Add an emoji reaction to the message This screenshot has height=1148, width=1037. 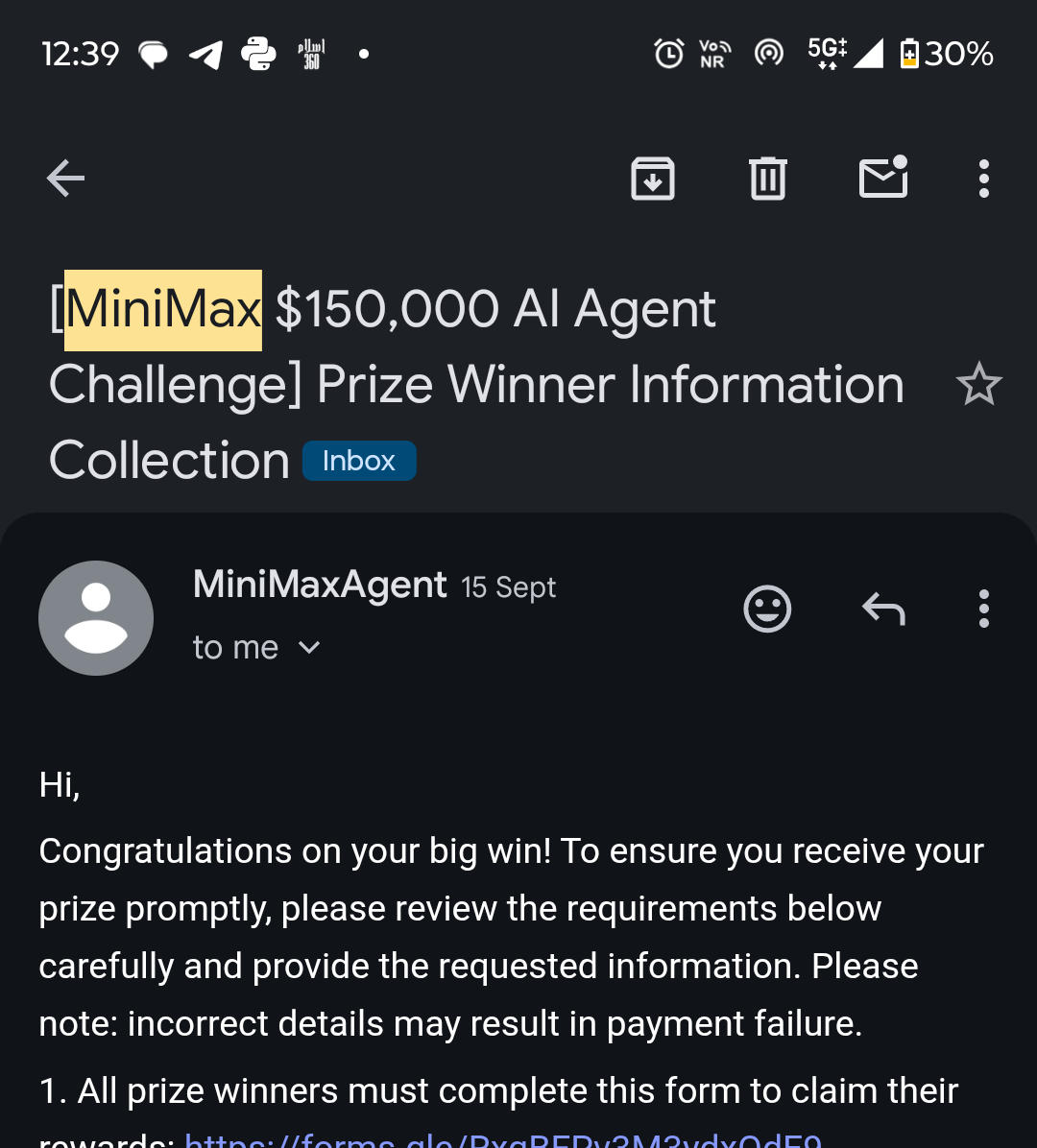(767, 609)
